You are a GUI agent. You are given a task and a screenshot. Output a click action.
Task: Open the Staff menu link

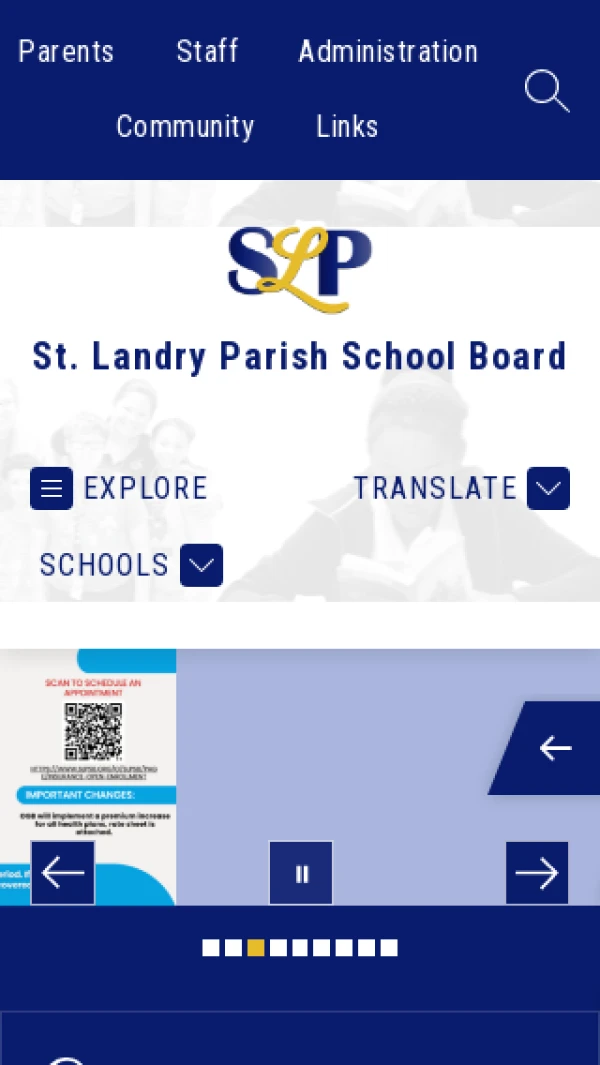[207, 51]
